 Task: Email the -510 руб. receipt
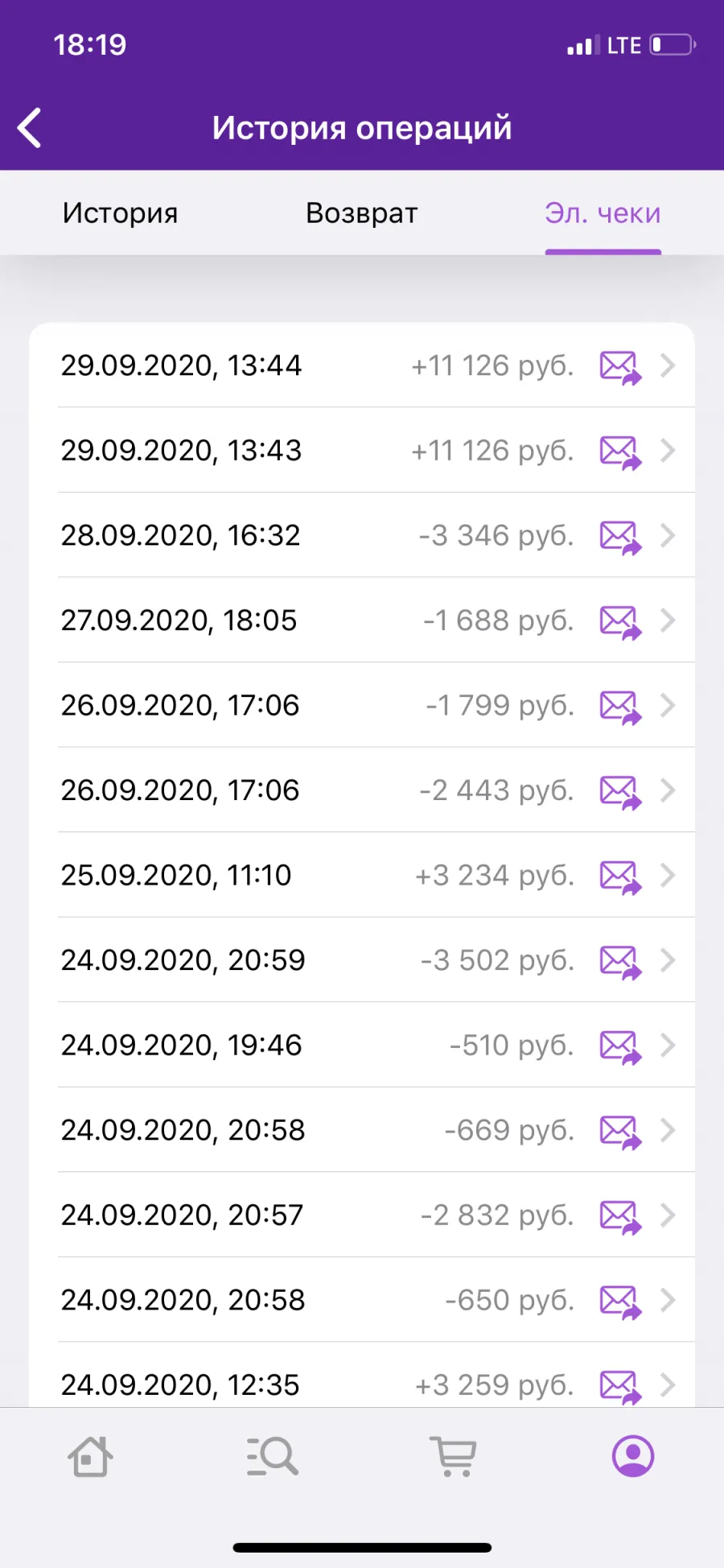pos(620,1046)
